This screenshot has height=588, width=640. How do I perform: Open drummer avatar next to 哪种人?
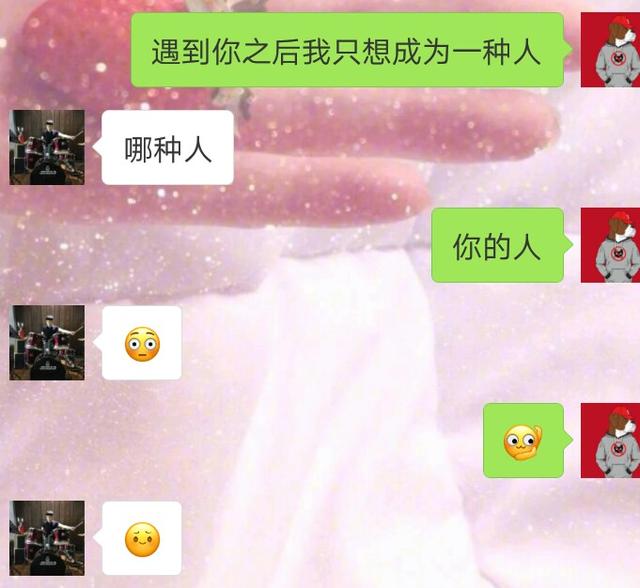pyautogui.click(x=47, y=147)
